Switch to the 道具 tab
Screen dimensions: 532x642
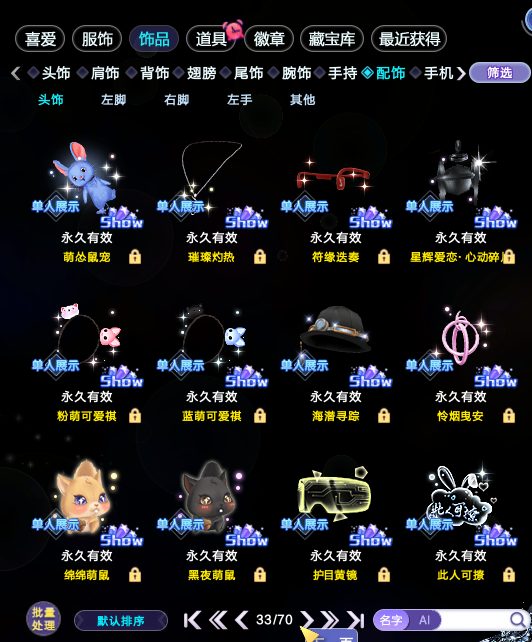(x=211, y=39)
